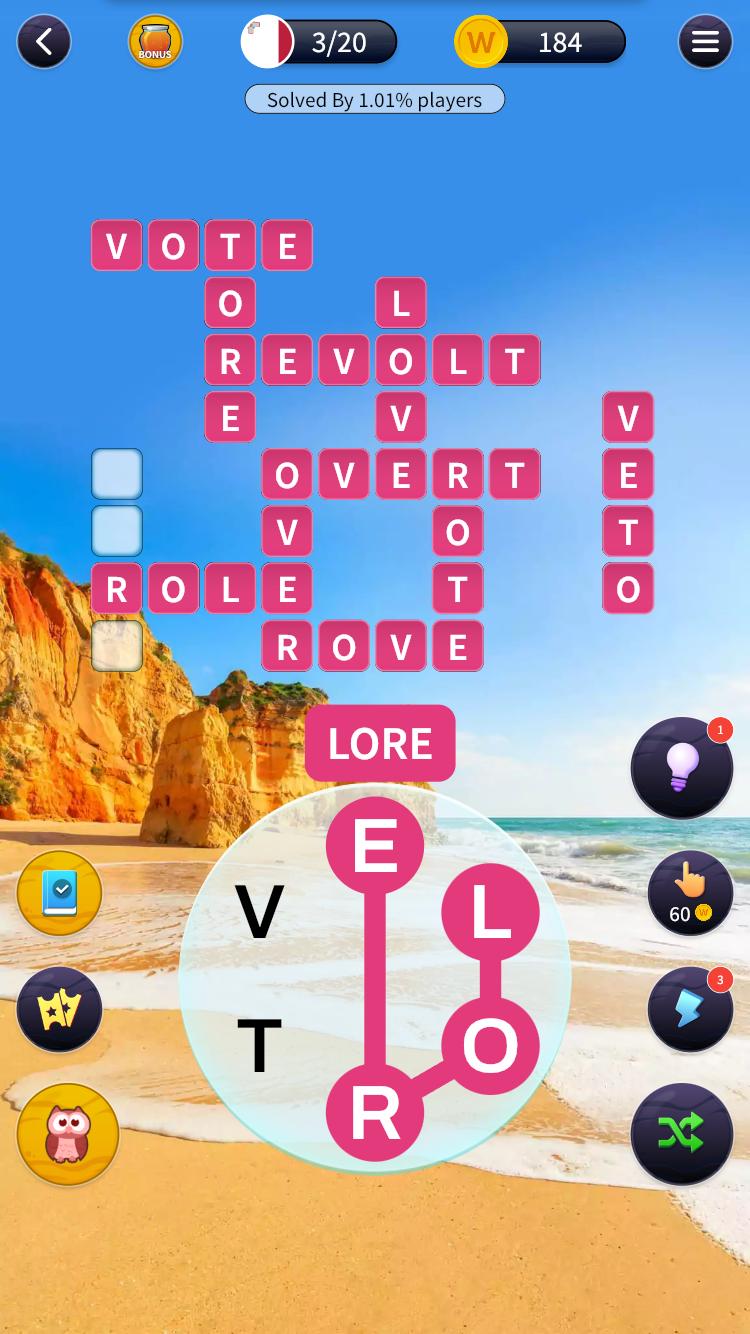750x1334 pixels.
Task: Open the coin balance showing 184
Action: [541, 42]
